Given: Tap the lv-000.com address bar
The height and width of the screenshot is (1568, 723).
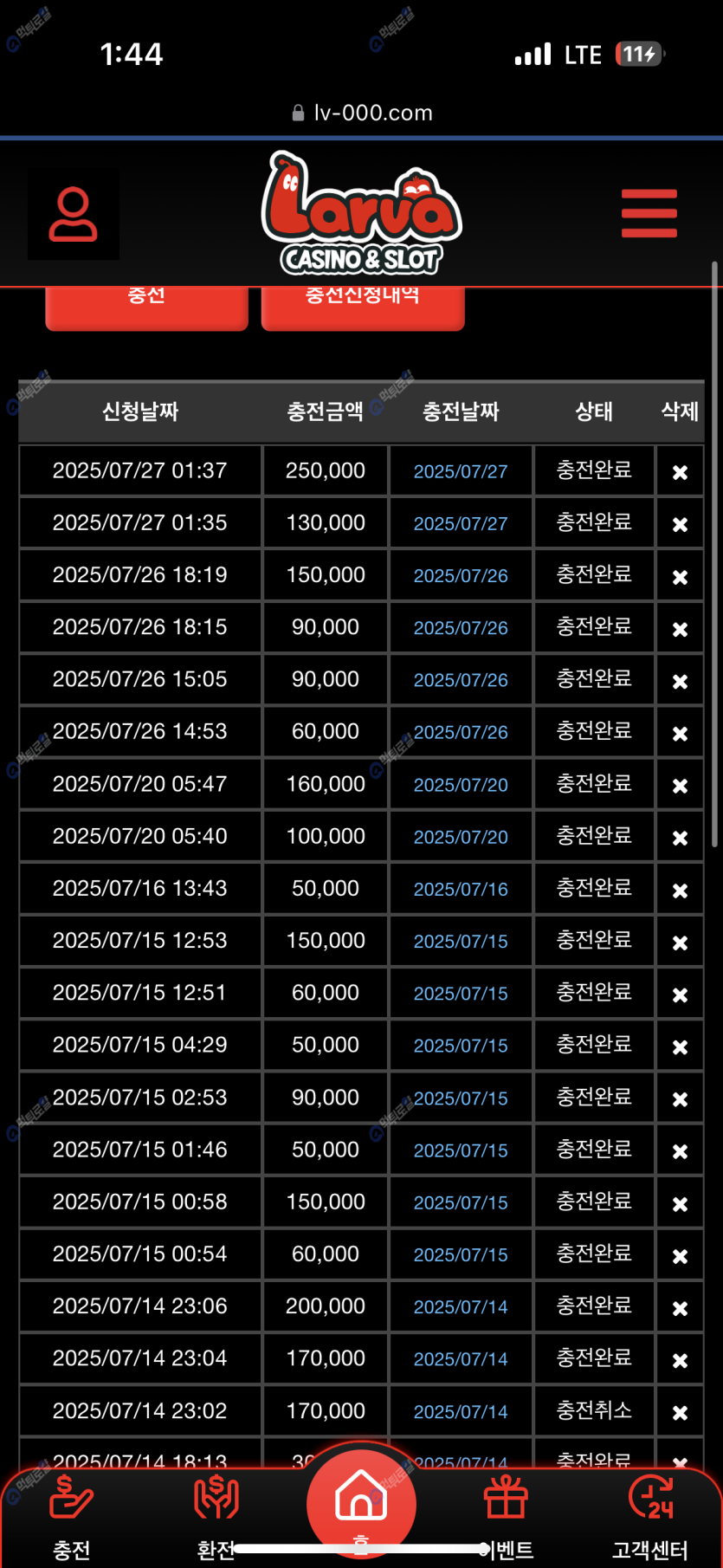Looking at the screenshot, I should [x=362, y=113].
